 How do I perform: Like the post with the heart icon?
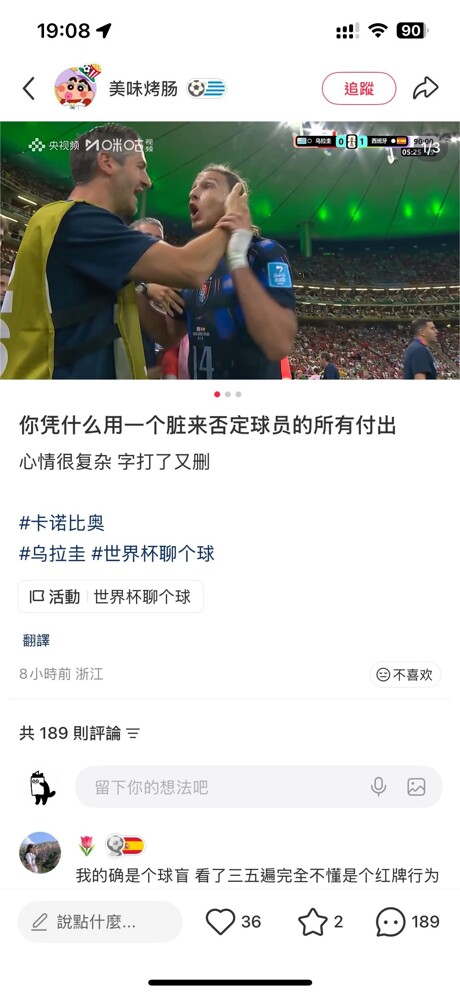(220, 921)
